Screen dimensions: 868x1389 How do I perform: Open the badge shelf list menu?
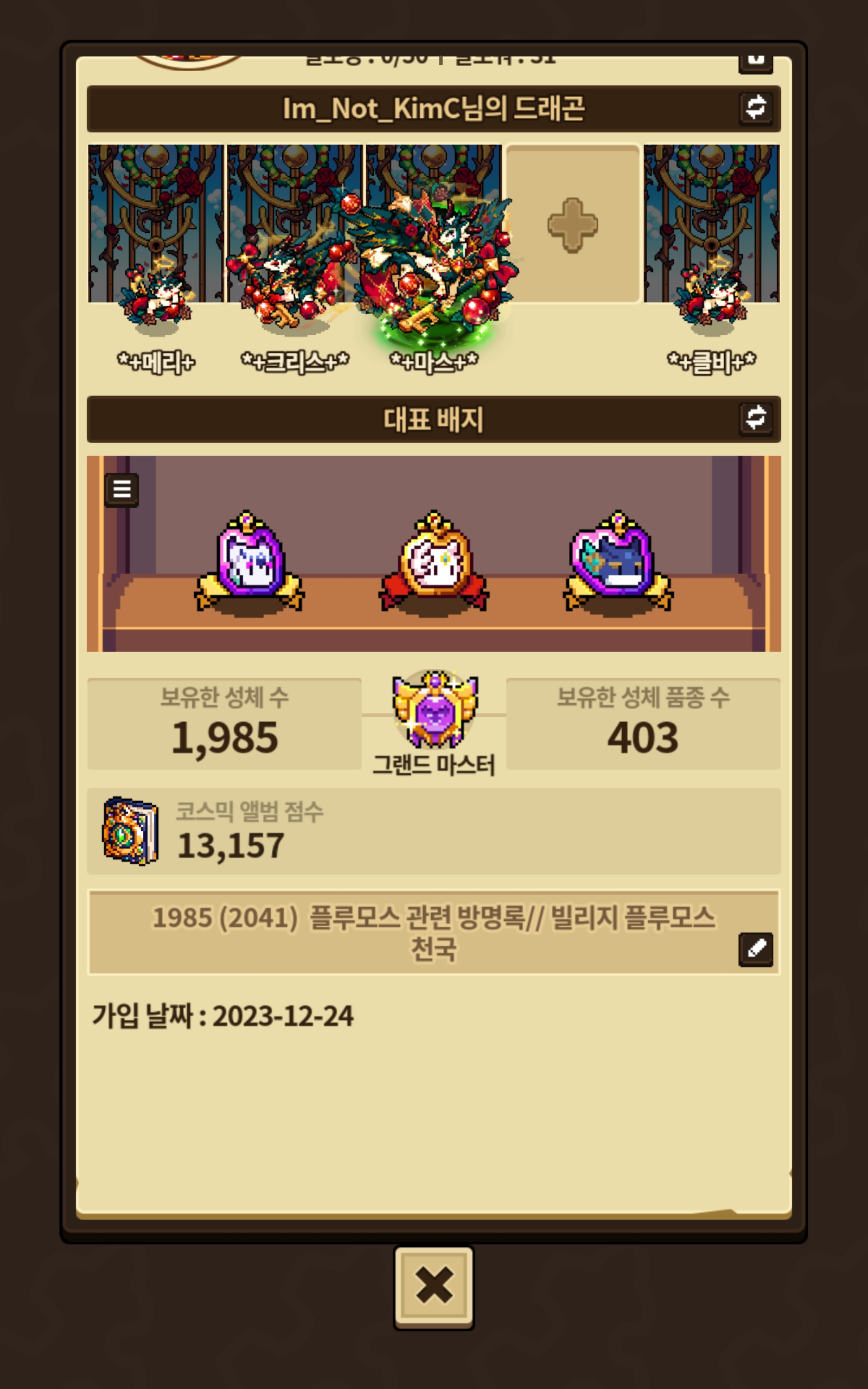click(122, 489)
